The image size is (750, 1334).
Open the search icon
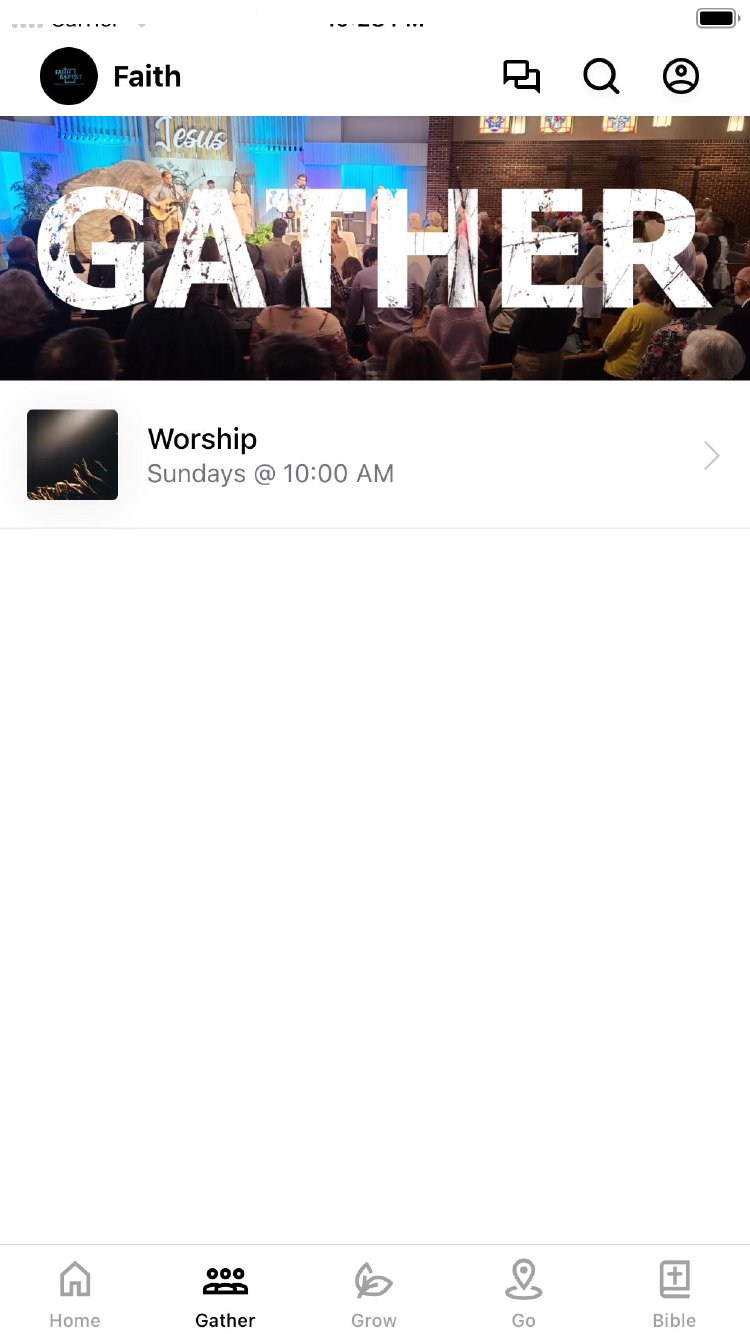point(601,77)
